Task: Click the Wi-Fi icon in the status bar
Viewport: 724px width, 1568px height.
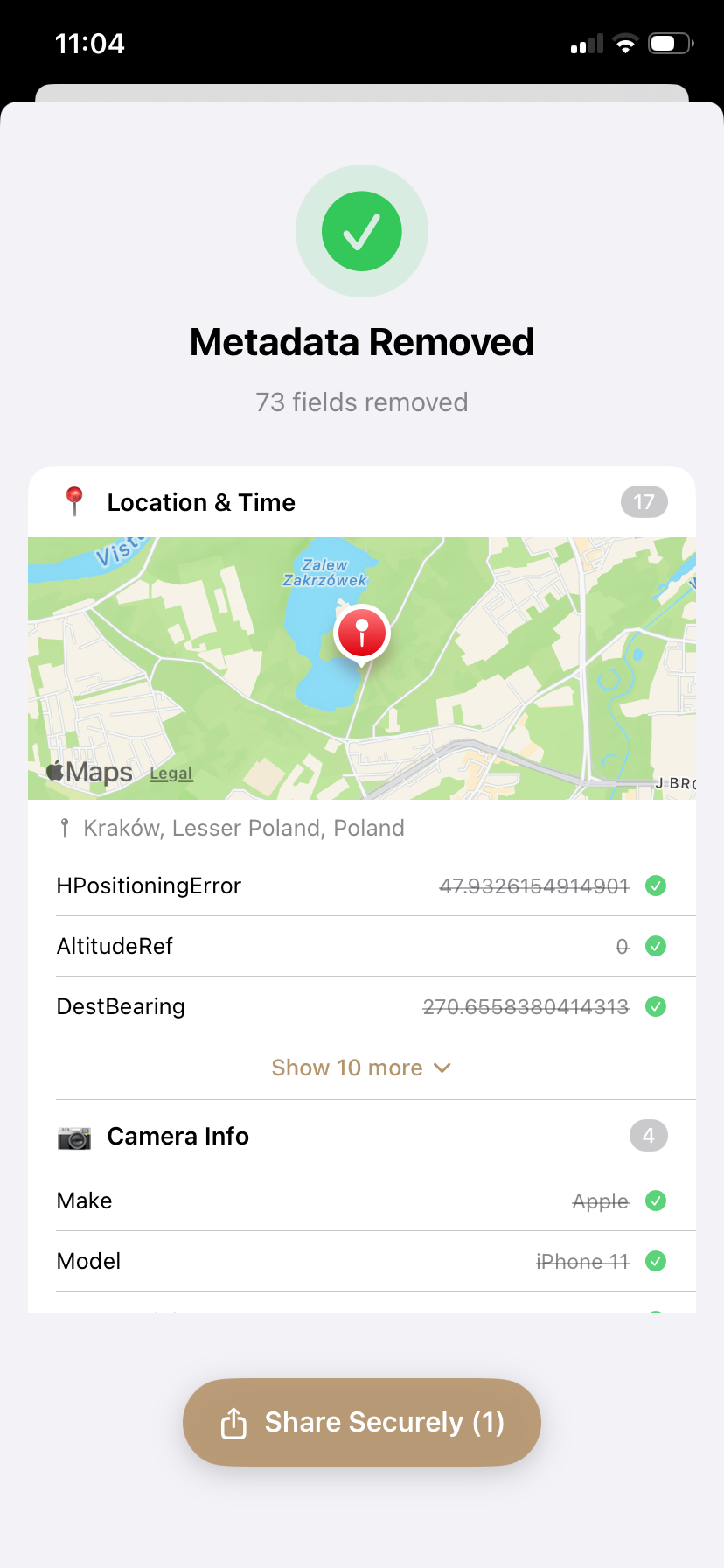Action: [627, 43]
